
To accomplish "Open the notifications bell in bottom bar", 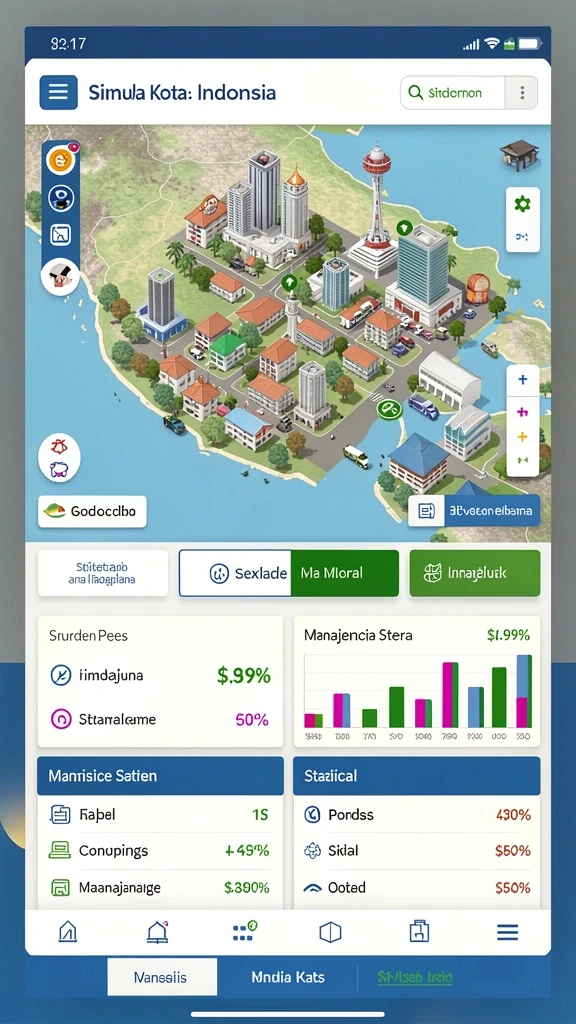I will (x=157, y=932).
